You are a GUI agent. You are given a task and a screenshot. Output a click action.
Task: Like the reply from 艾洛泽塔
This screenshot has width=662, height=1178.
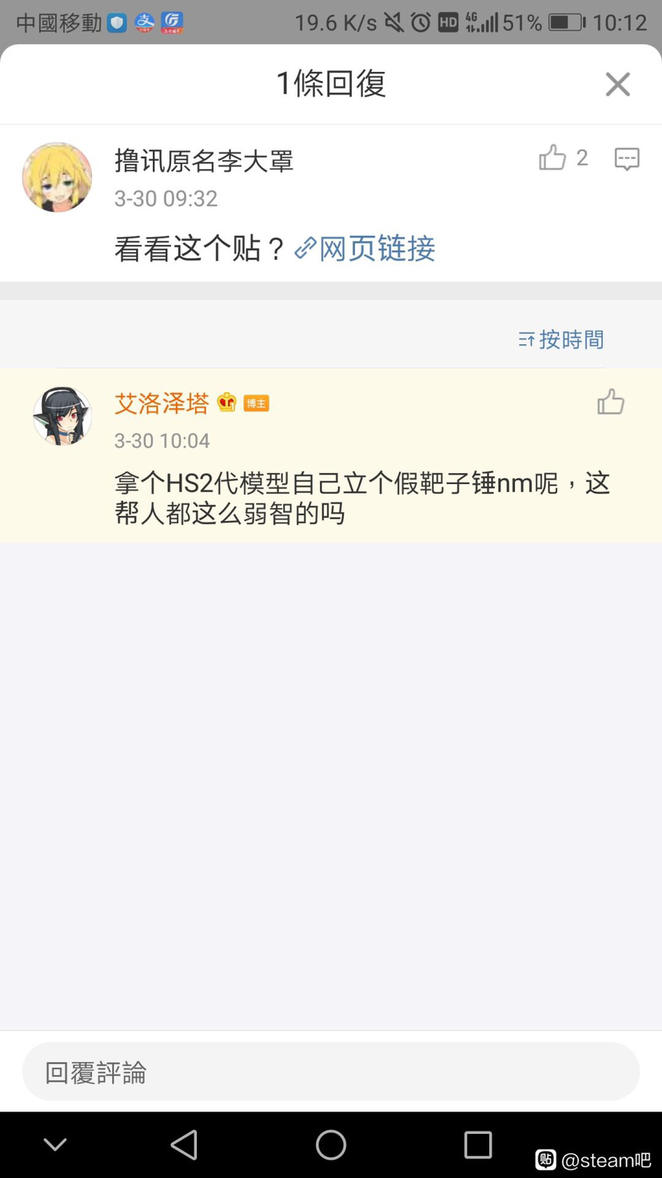[610, 402]
